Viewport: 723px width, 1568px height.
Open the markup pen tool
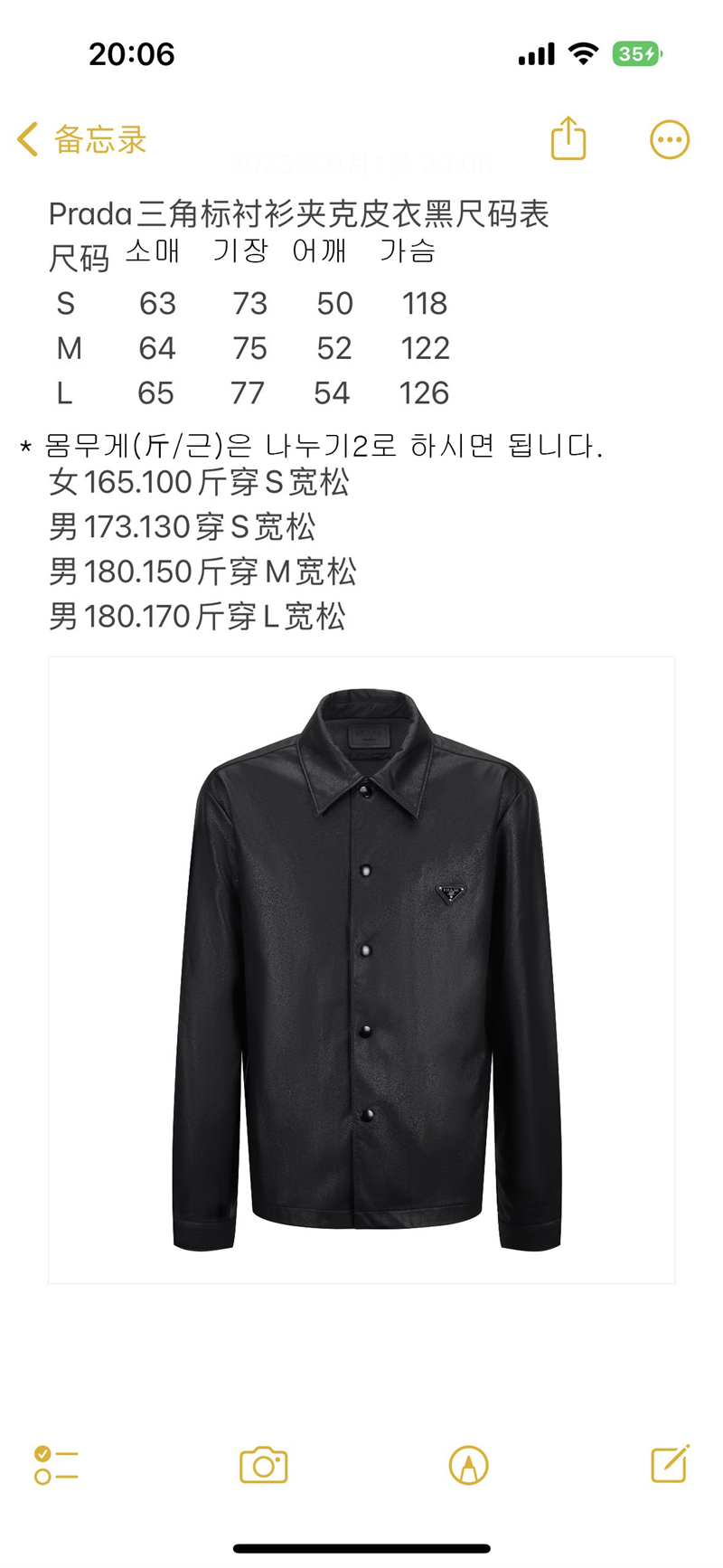[468, 1465]
